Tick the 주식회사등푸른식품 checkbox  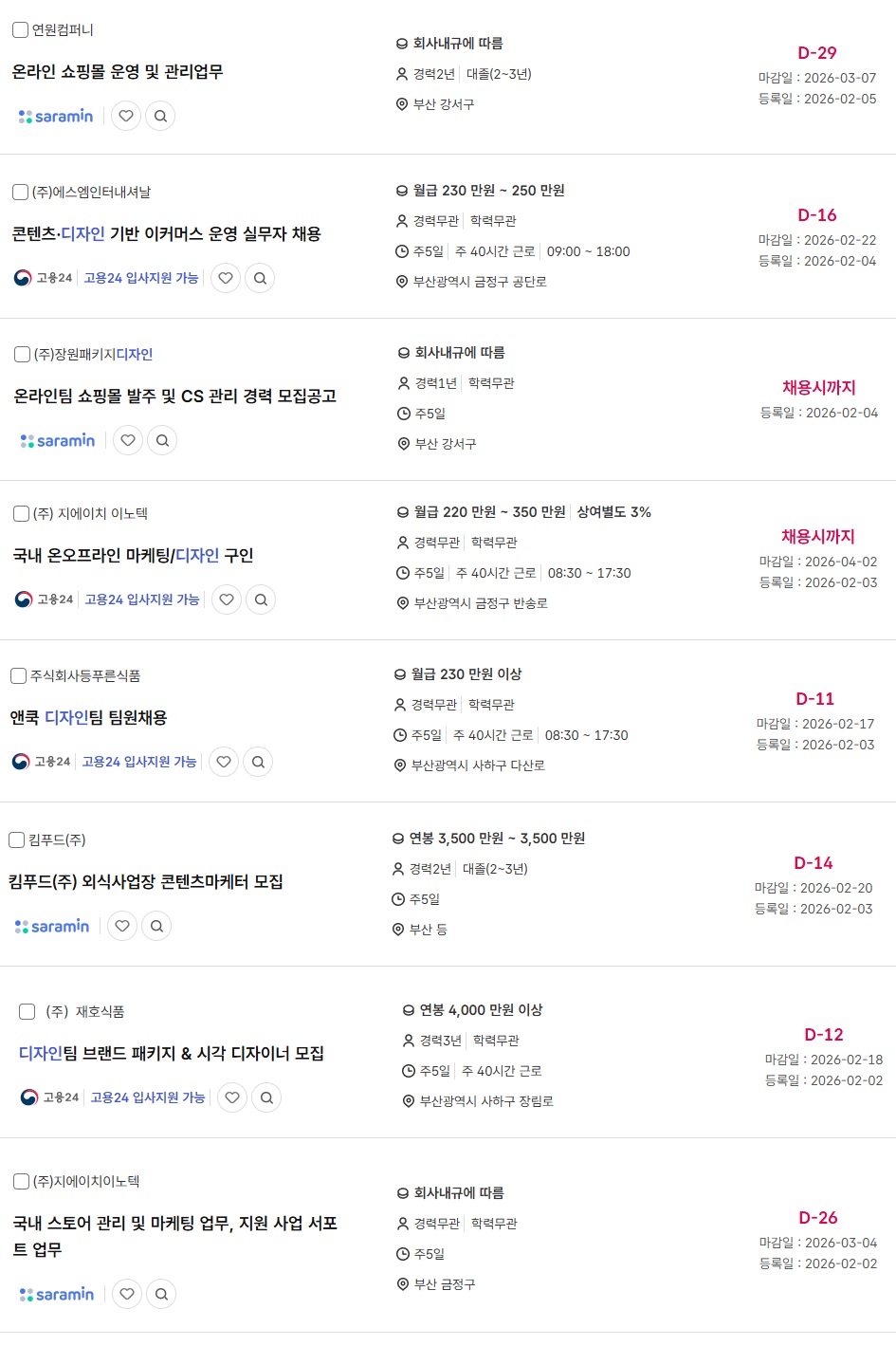tap(18, 676)
